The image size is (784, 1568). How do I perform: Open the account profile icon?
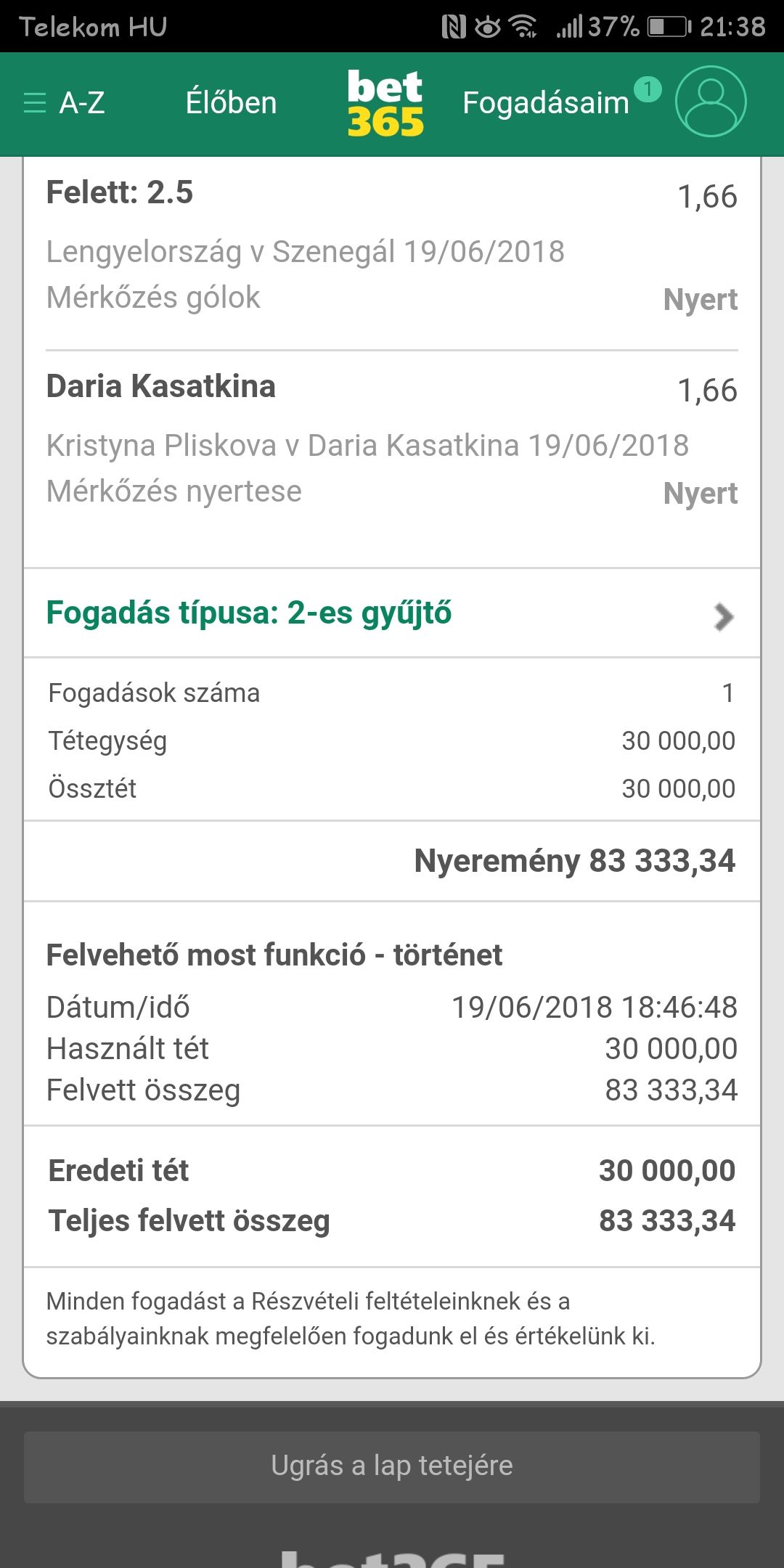click(710, 102)
